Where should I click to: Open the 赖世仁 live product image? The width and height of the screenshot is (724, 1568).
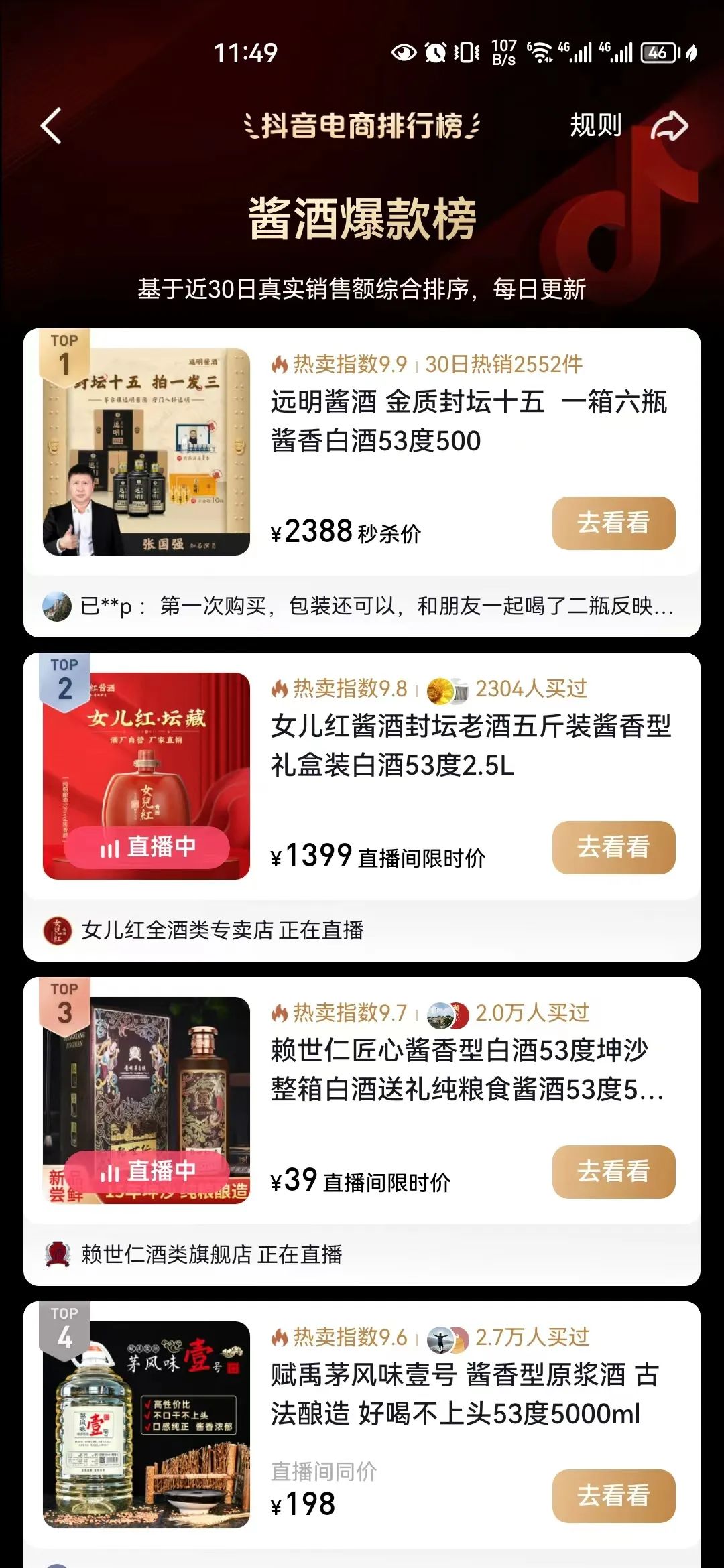(x=146, y=1100)
